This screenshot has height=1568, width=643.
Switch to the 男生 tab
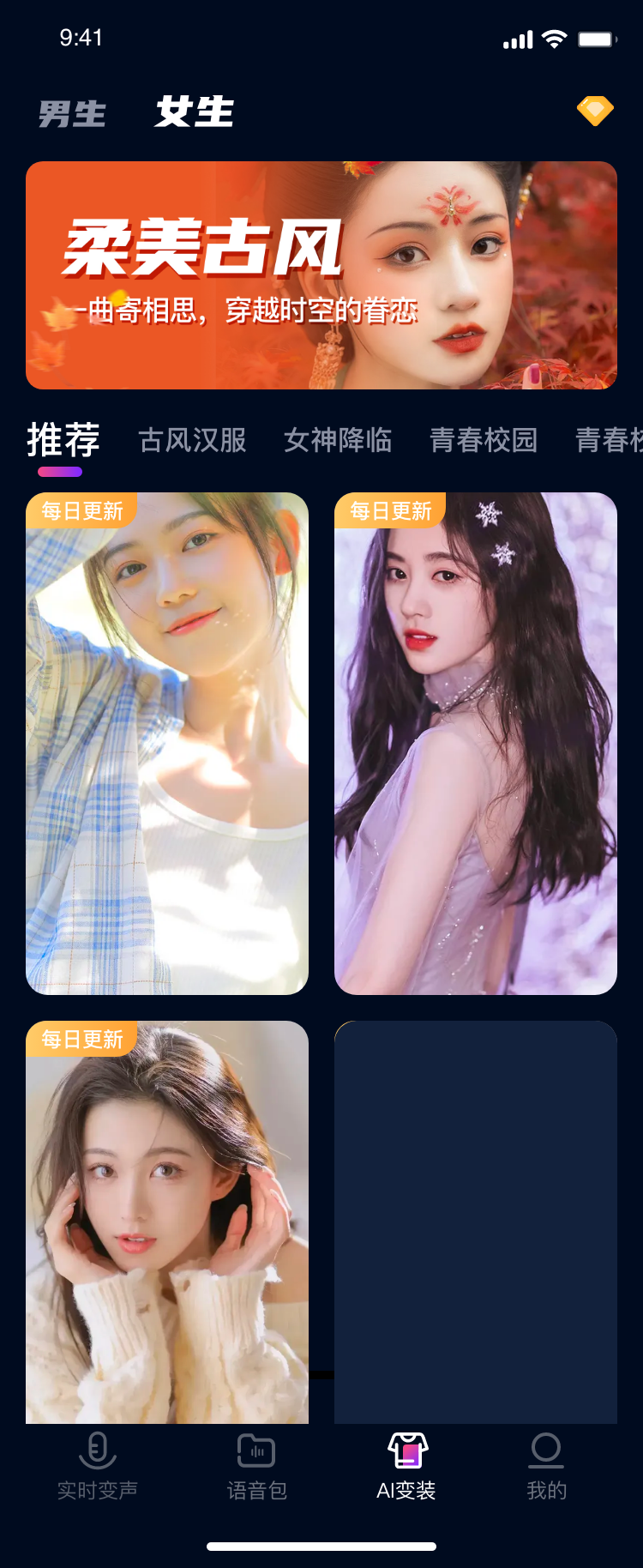72,113
